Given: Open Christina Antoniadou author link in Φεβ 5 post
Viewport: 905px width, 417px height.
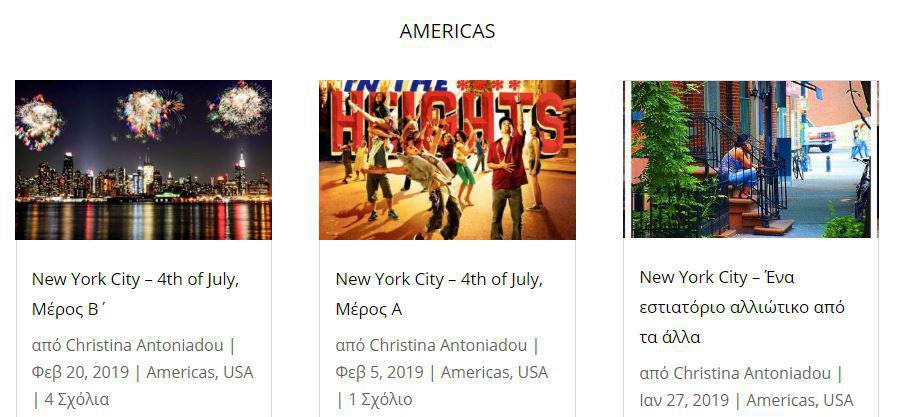Looking at the screenshot, I should pyautogui.click(x=448, y=345).
